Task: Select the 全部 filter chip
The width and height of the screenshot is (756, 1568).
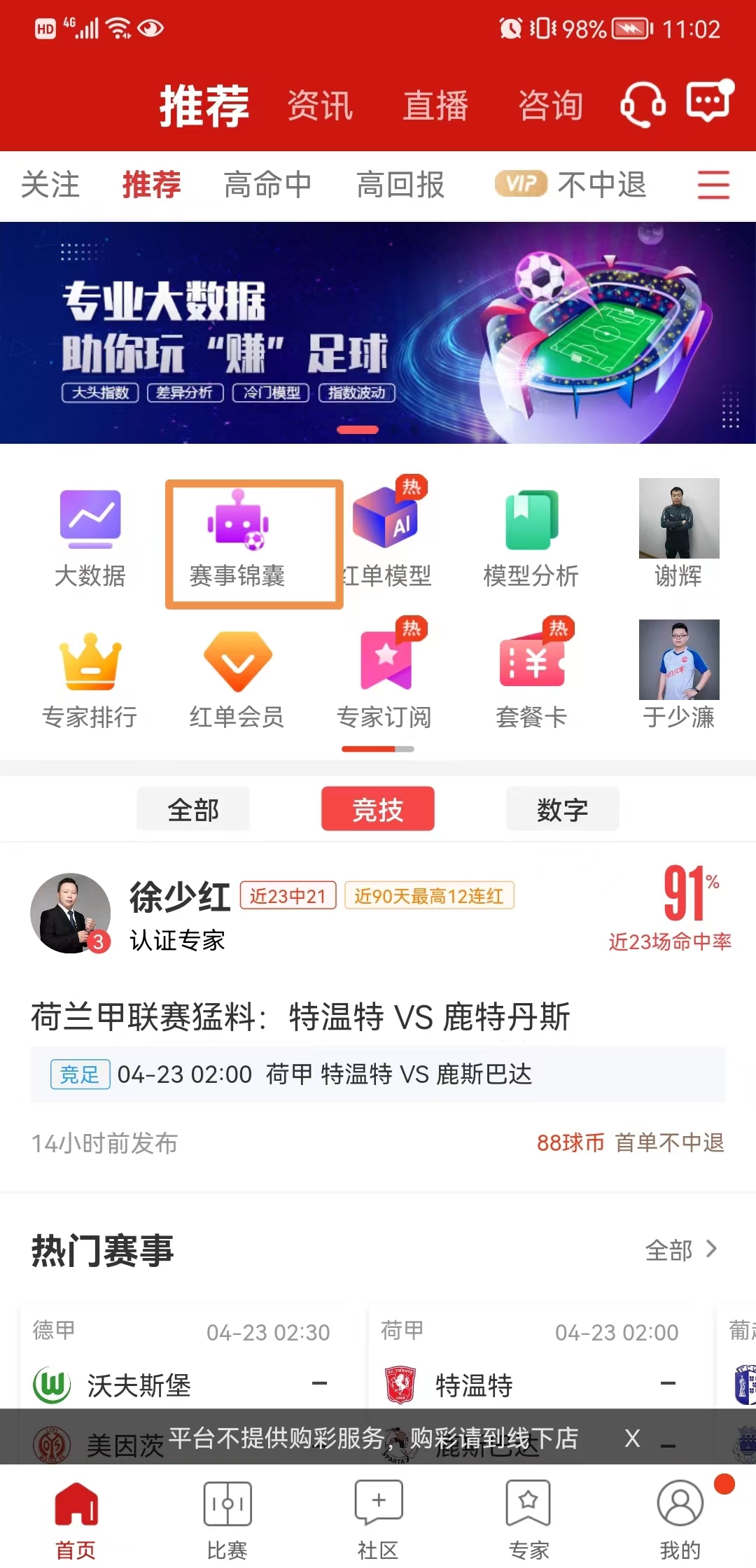Action: pos(193,809)
